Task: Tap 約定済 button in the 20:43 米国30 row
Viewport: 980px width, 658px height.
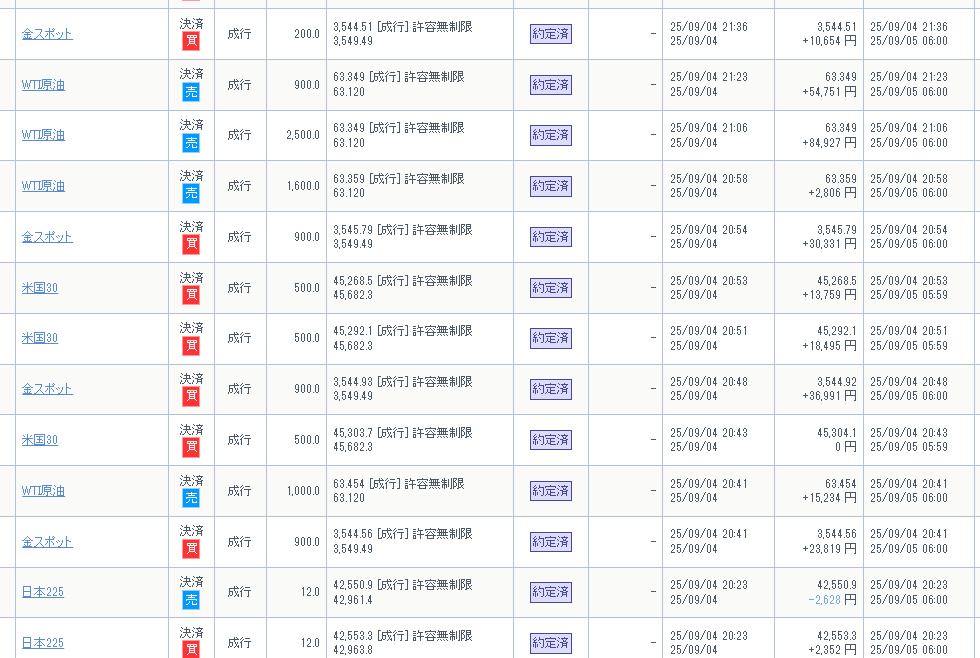Action: pos(550,440)
